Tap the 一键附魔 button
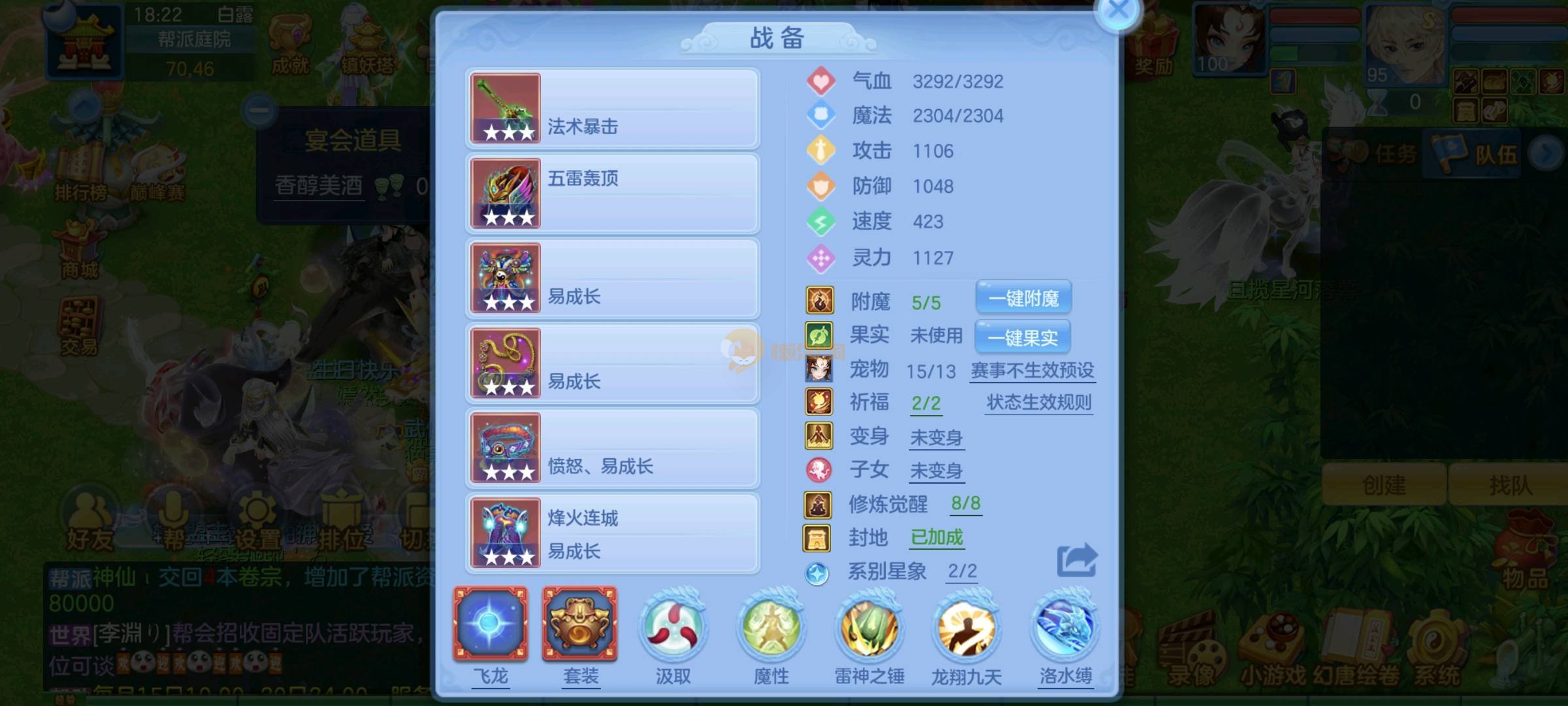The width and height of the screenshot is (1568, 706). coord(1023,299)
